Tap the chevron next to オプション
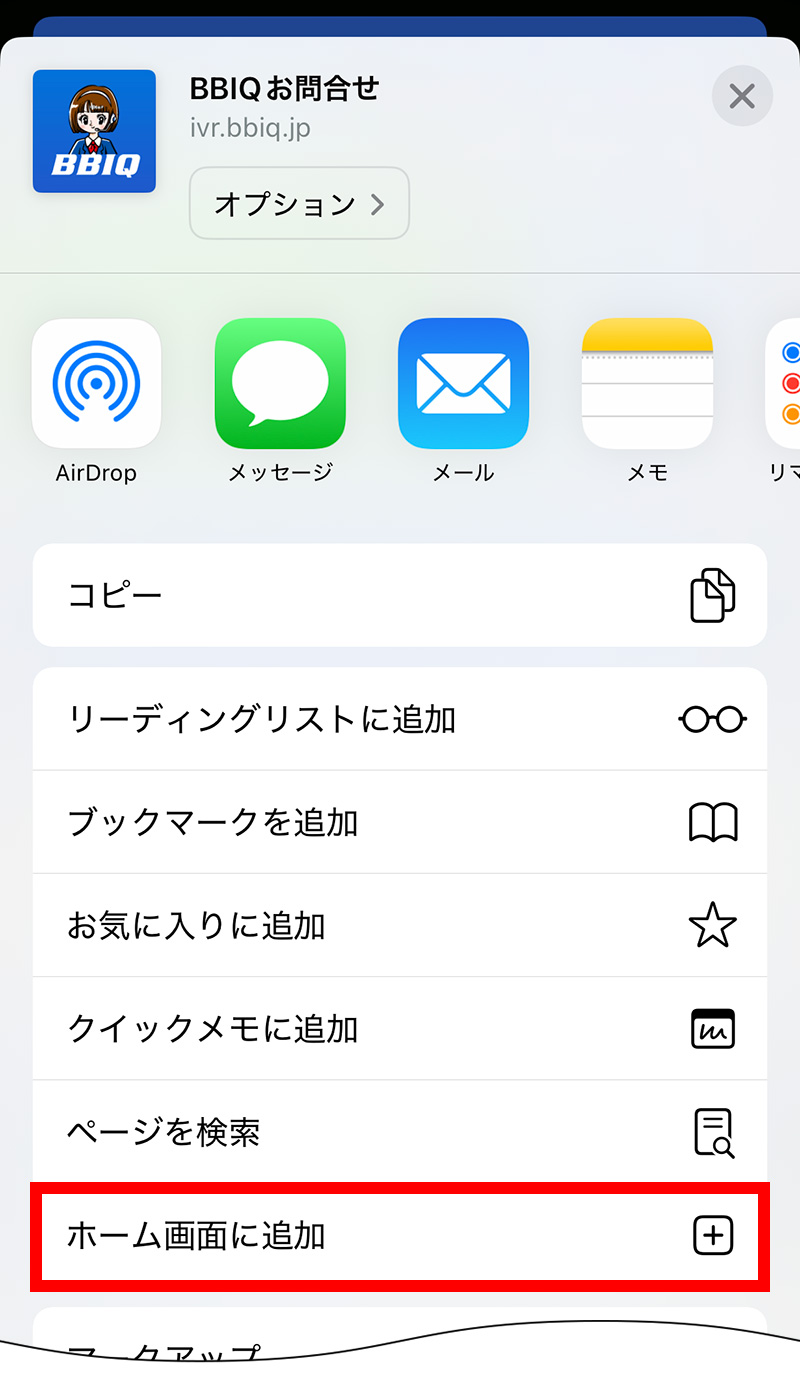The height and width of the screenshot is (1400, 800). click(x=377, y=203)
